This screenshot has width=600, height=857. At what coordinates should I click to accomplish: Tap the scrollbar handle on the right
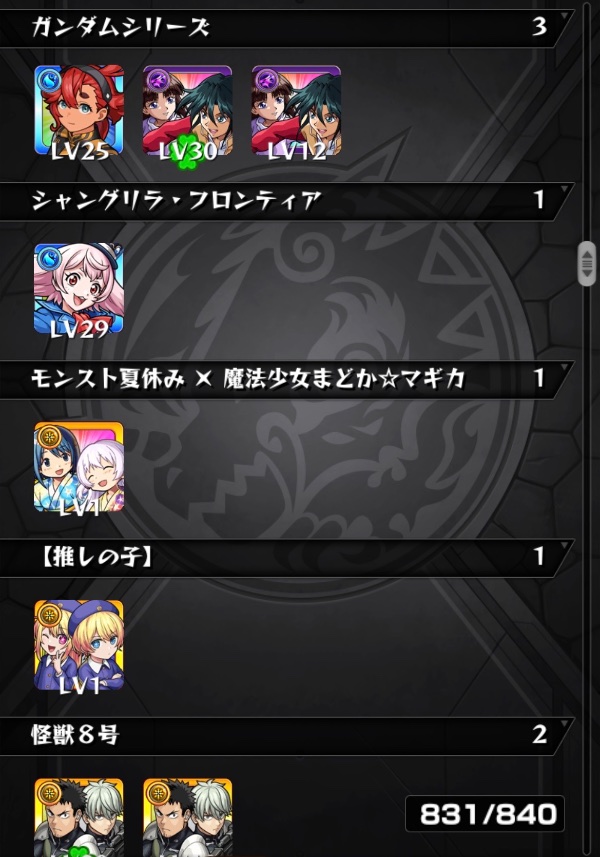[586, 263]
